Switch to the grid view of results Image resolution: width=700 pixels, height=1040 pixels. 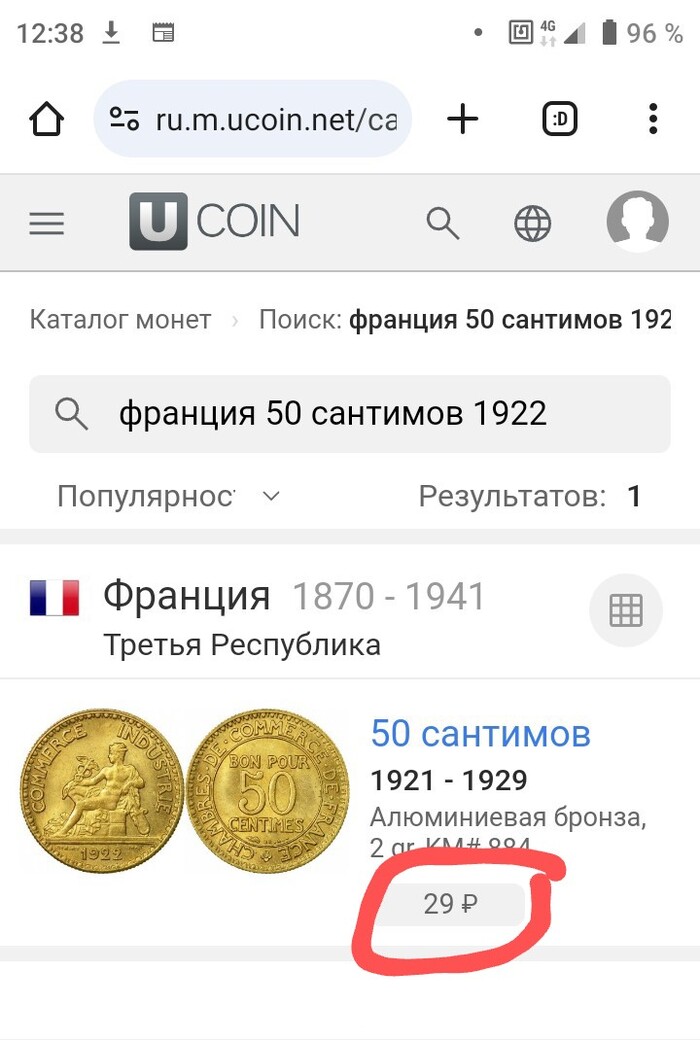626,610
